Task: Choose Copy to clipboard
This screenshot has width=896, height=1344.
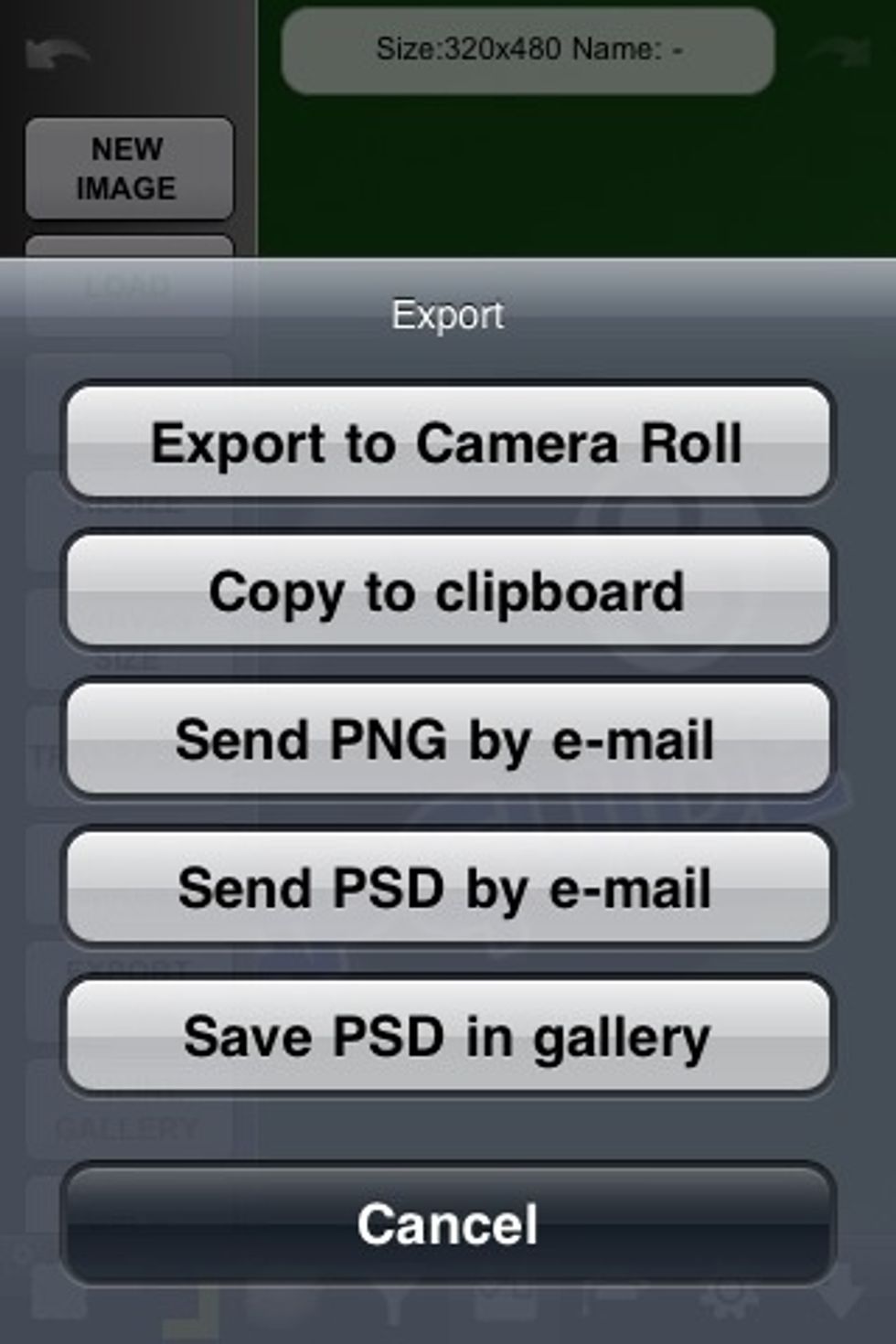Action: click(447, 592)
